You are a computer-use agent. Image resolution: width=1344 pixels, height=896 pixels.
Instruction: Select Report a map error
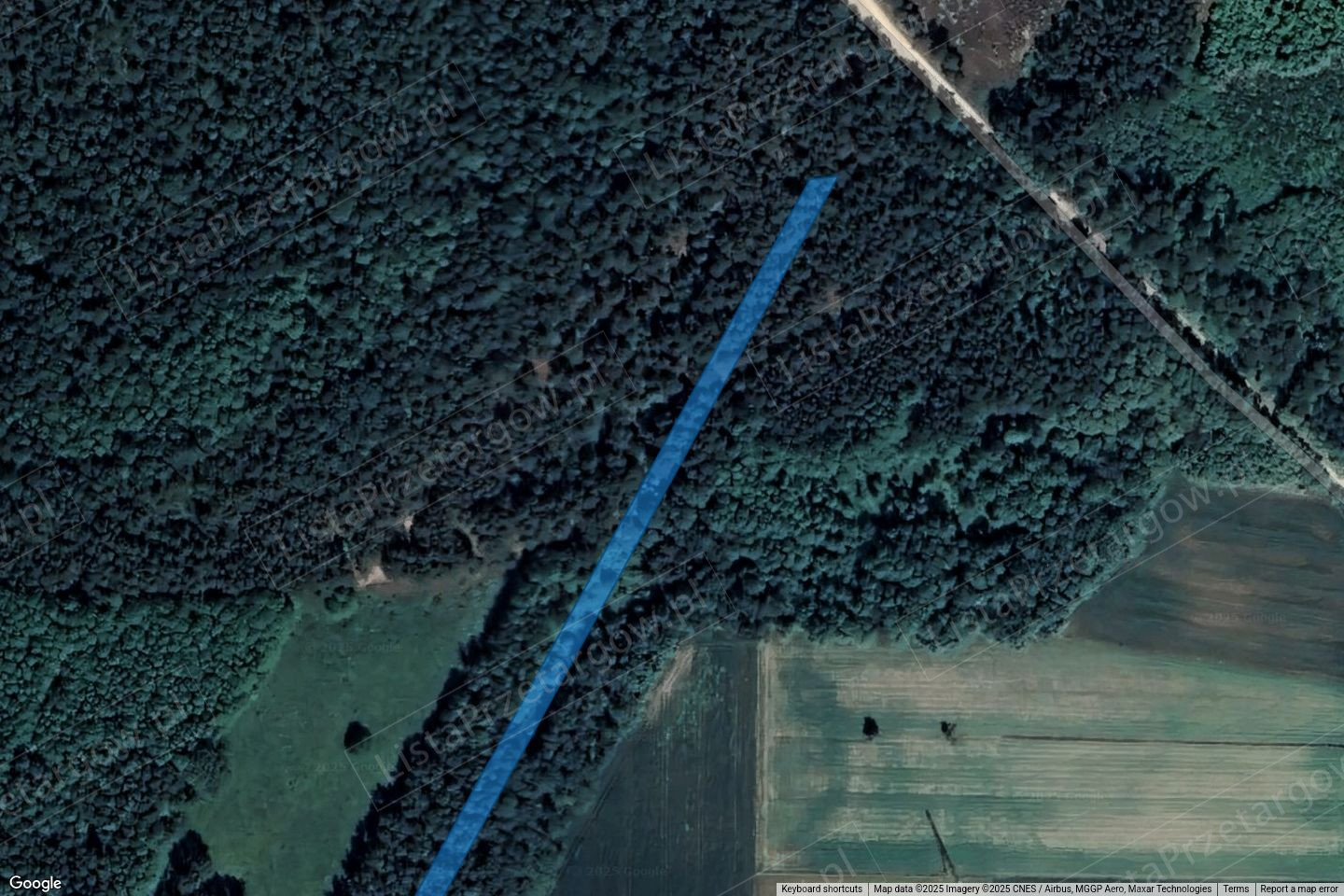1298,889
